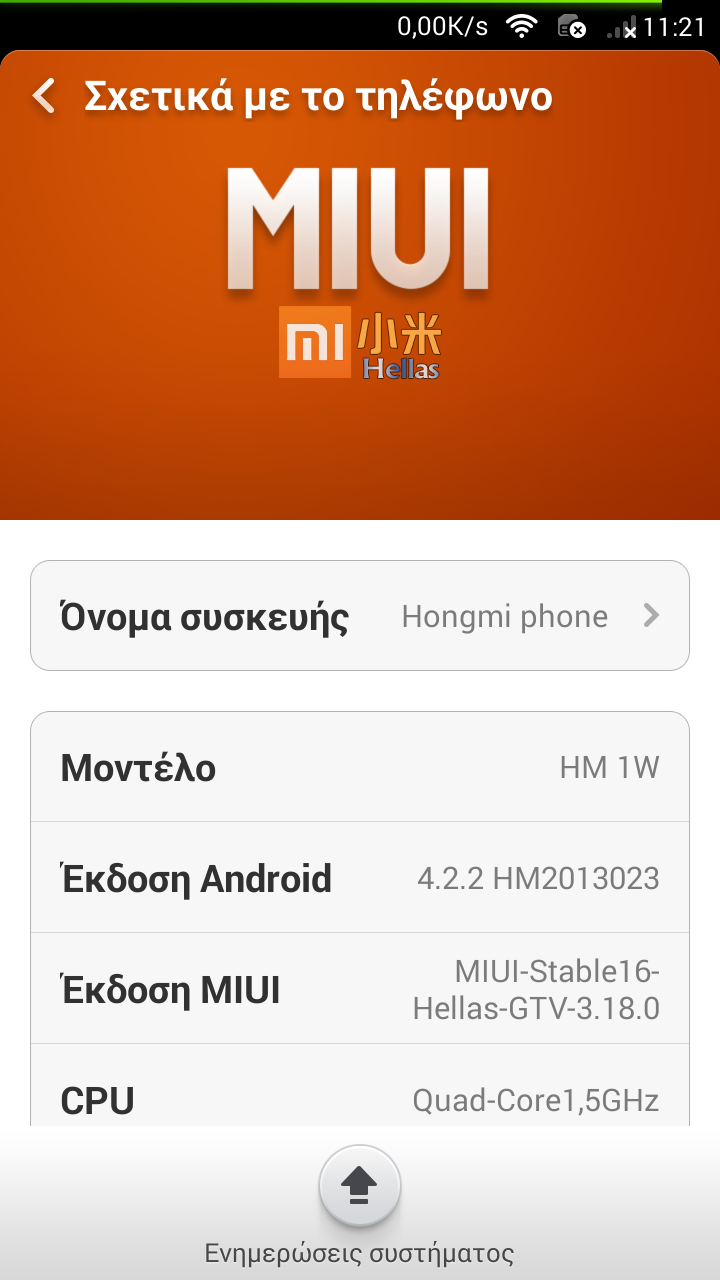This screenshot has width=720, height=1280.
Task: Open the Όνομα συσκευής row
Action: tap(360, 616)
